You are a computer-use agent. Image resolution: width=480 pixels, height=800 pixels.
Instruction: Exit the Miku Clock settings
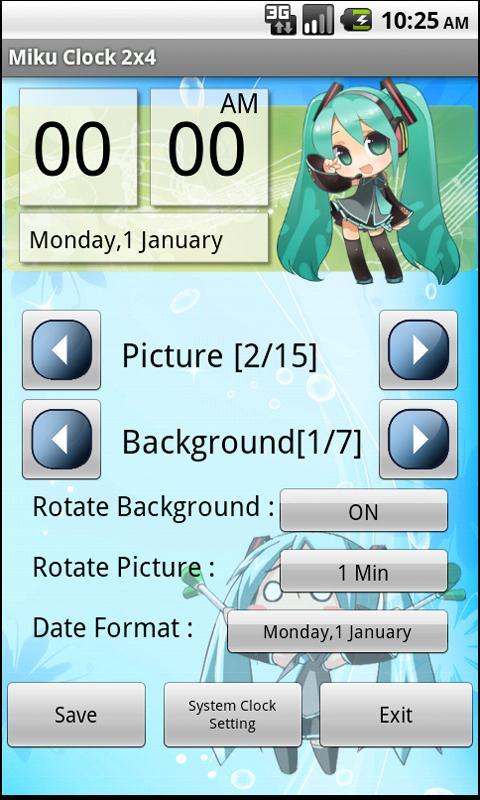tap(396, 715)
